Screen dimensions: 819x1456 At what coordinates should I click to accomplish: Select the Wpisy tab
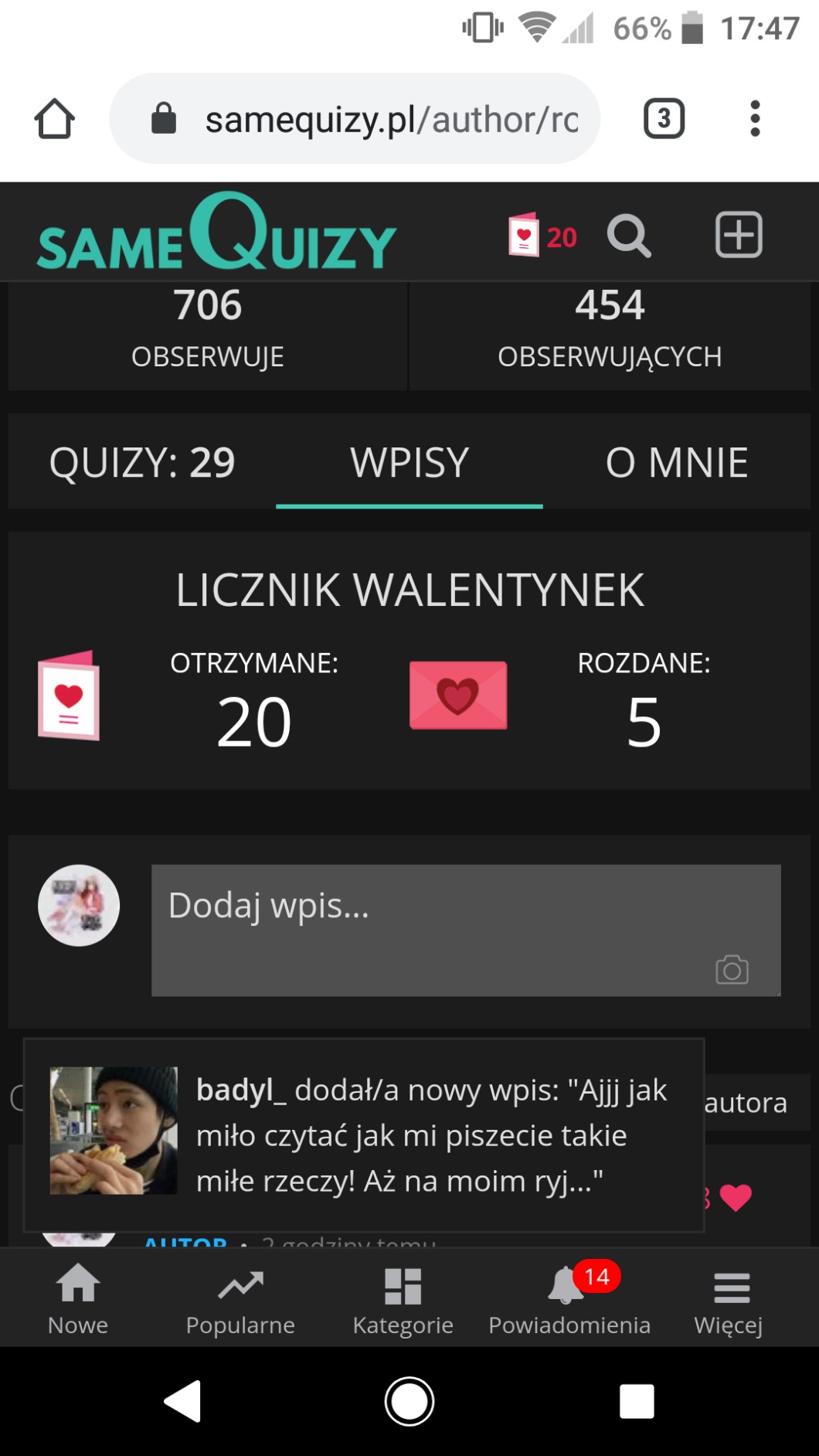pyautogui.click(x=409, y=462)
